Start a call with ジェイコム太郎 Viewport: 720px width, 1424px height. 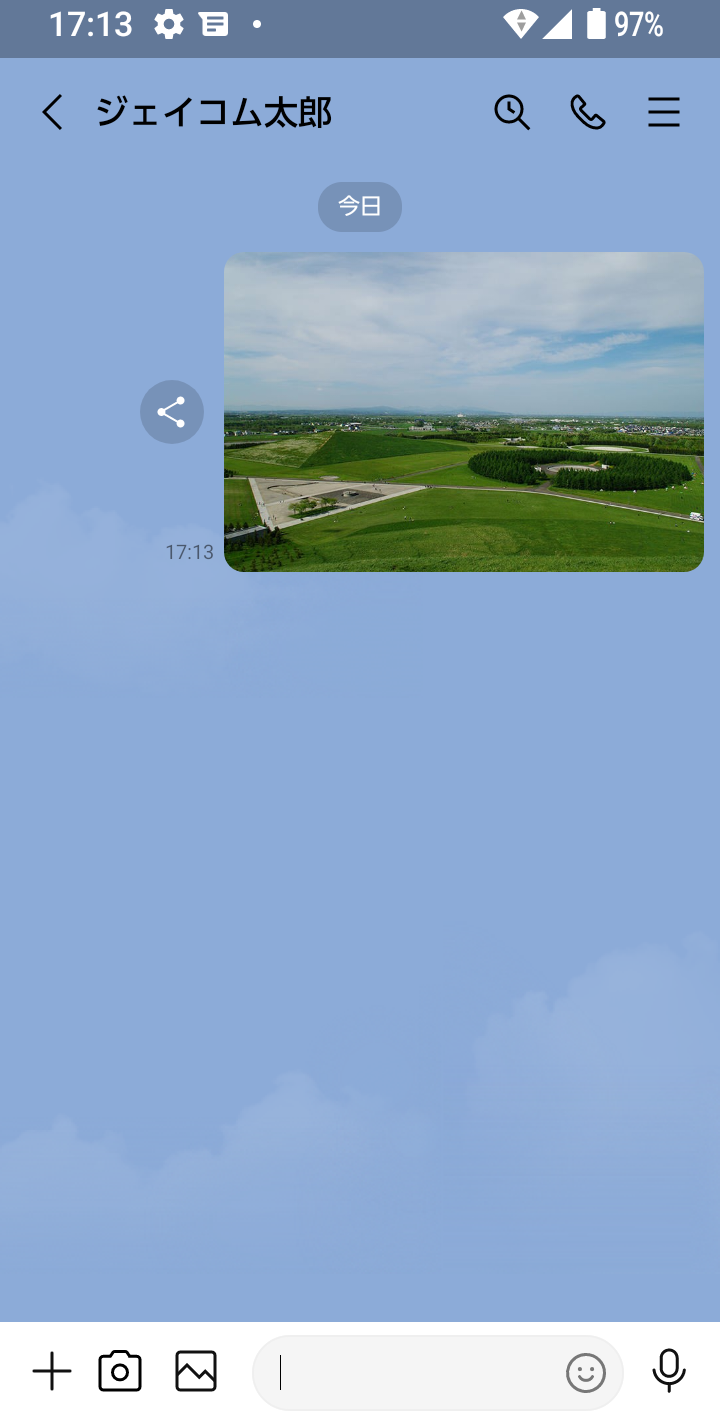point(588,113)
